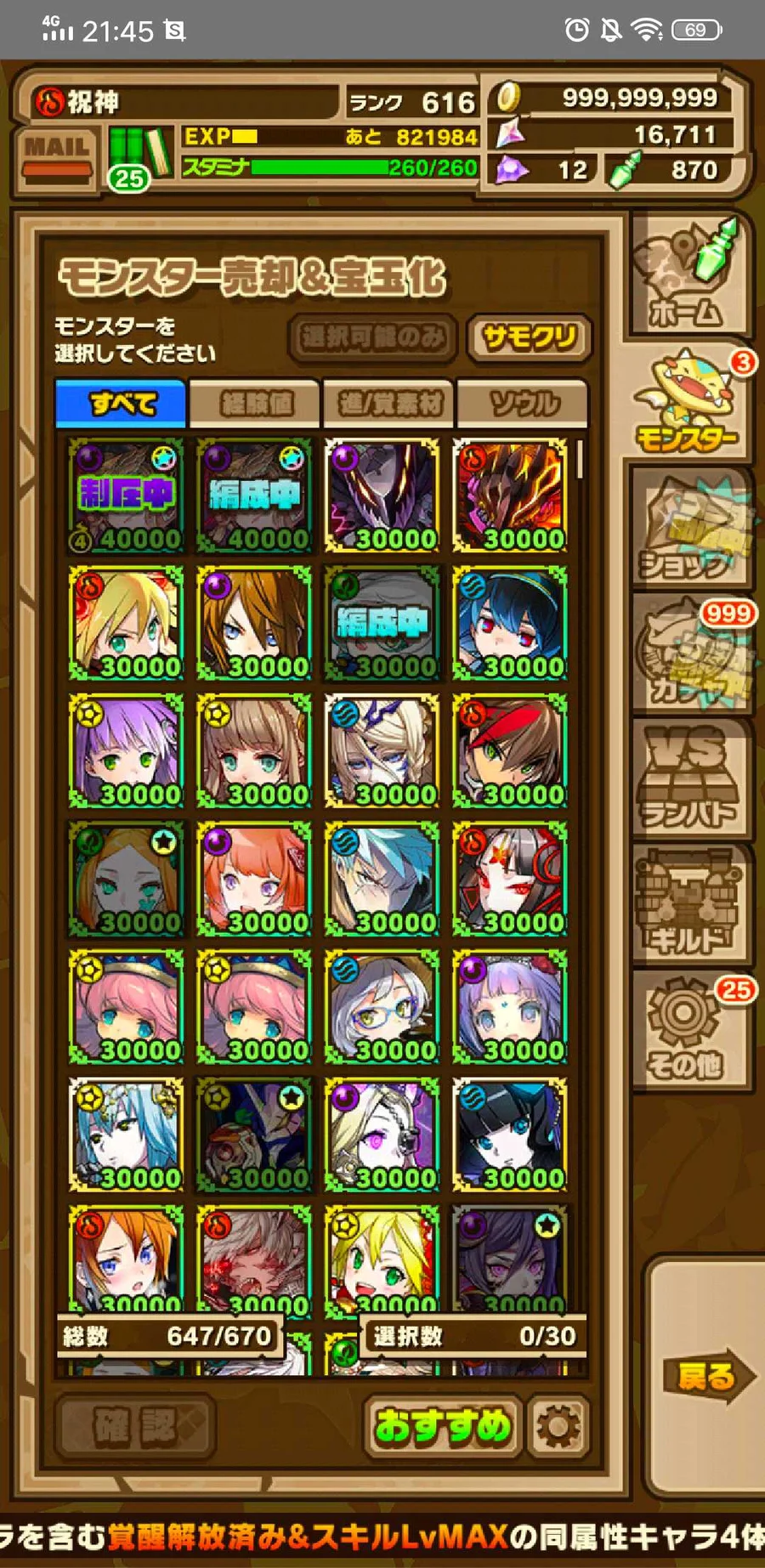
Task: Open the ギルド side menu
Action: point(690,907)
